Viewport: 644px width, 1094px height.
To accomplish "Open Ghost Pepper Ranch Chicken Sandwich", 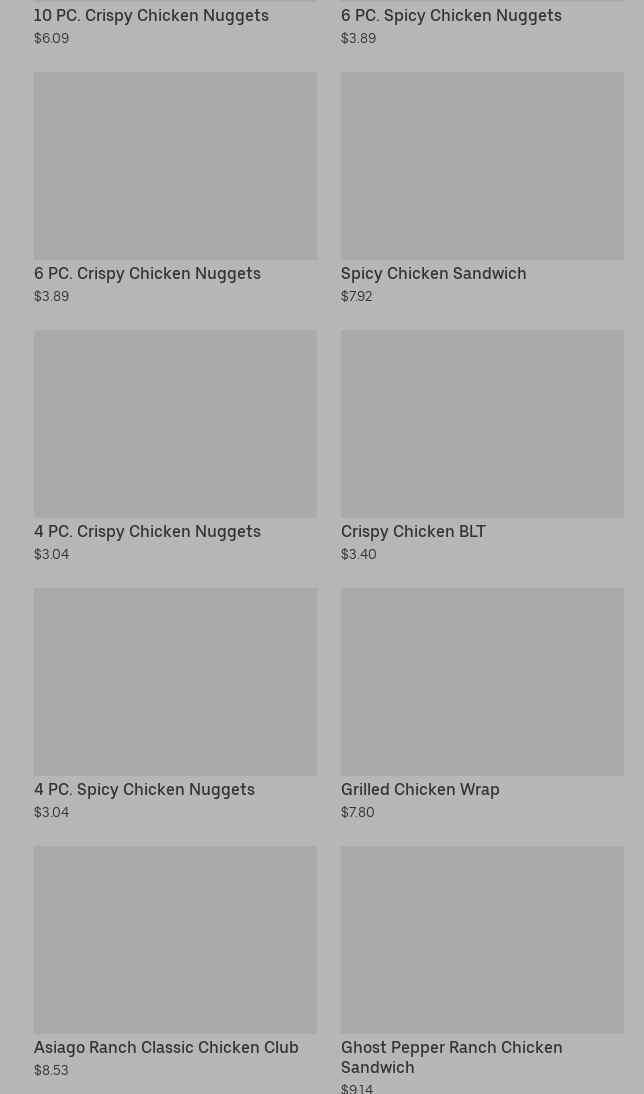I will coord(482,970).
